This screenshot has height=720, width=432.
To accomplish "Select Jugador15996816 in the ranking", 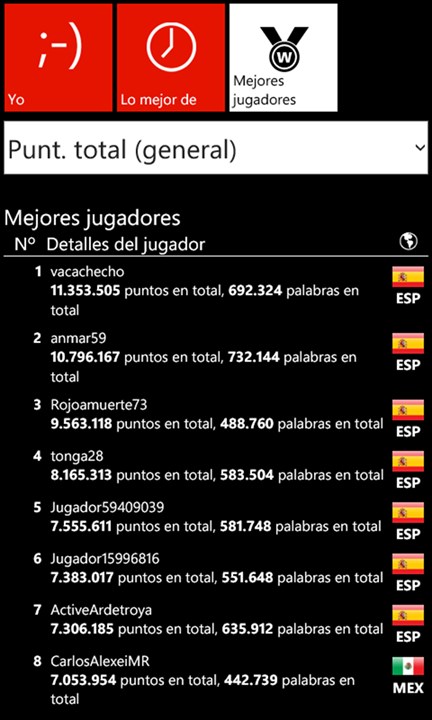I will pos(216,570).
